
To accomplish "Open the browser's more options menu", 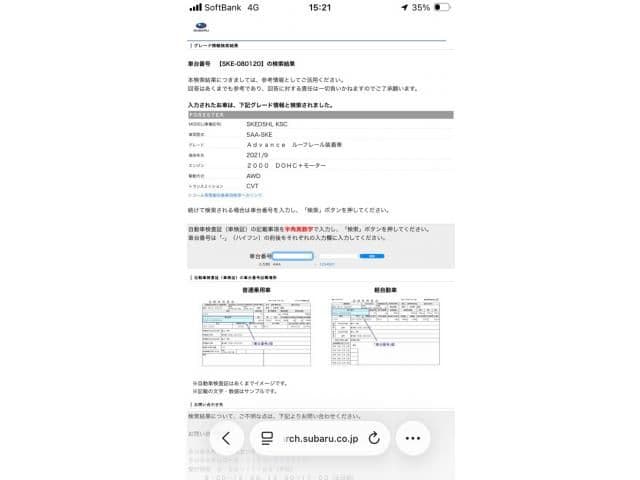I will [412, 438].
